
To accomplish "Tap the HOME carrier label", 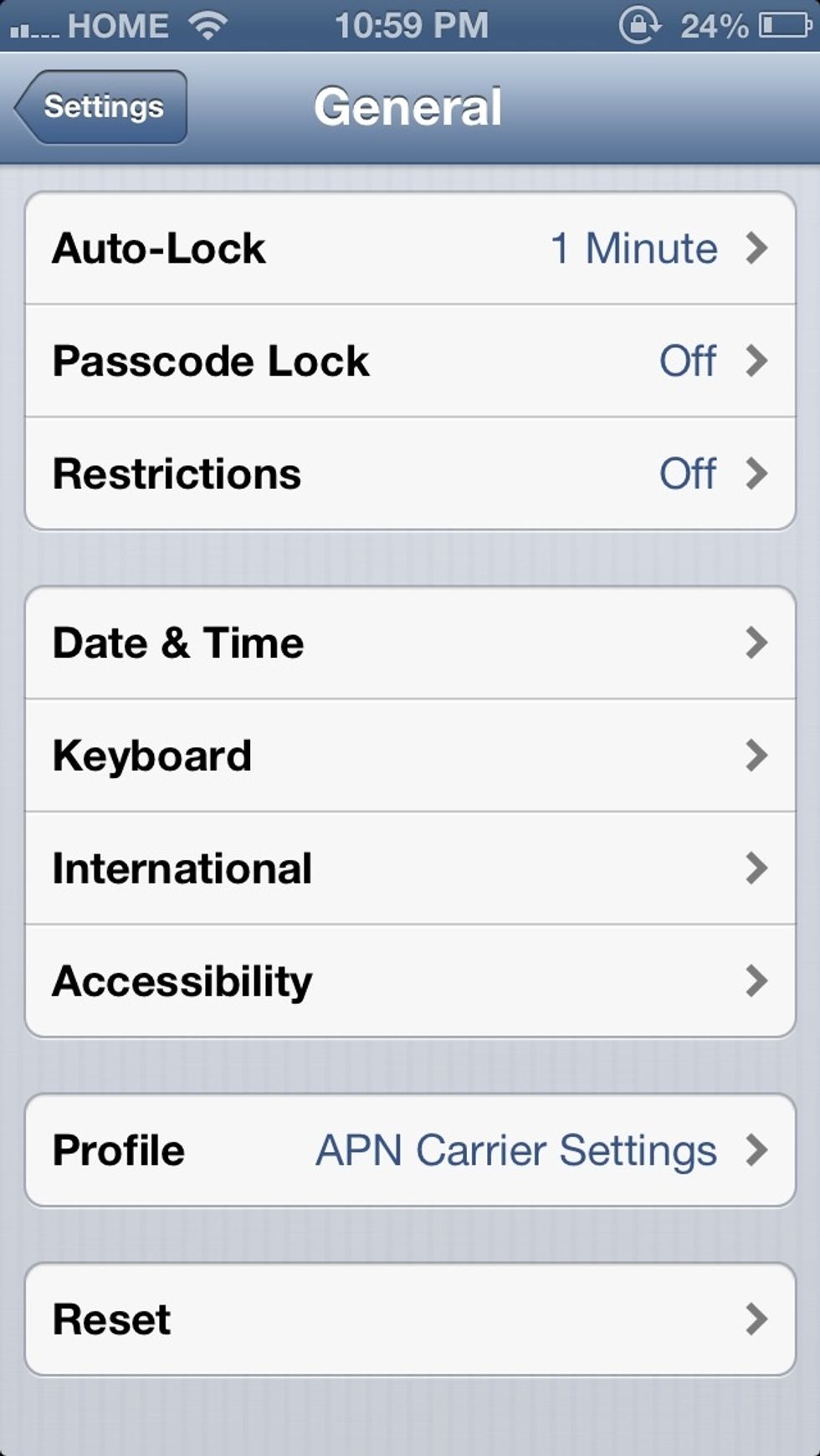I will (117, 25).
